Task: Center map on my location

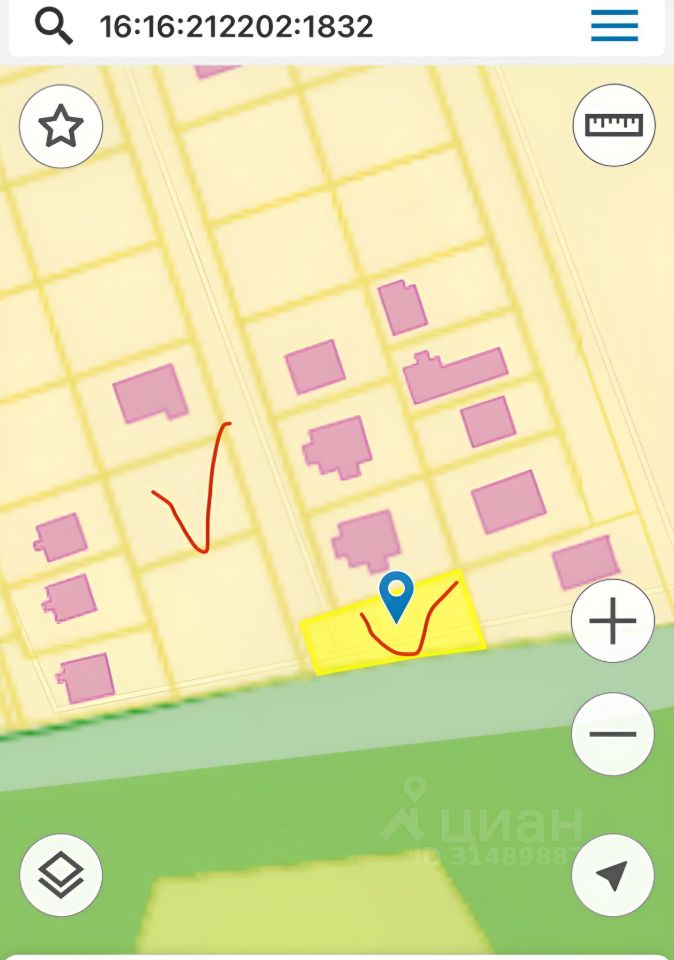Action: tap(612, 875)
